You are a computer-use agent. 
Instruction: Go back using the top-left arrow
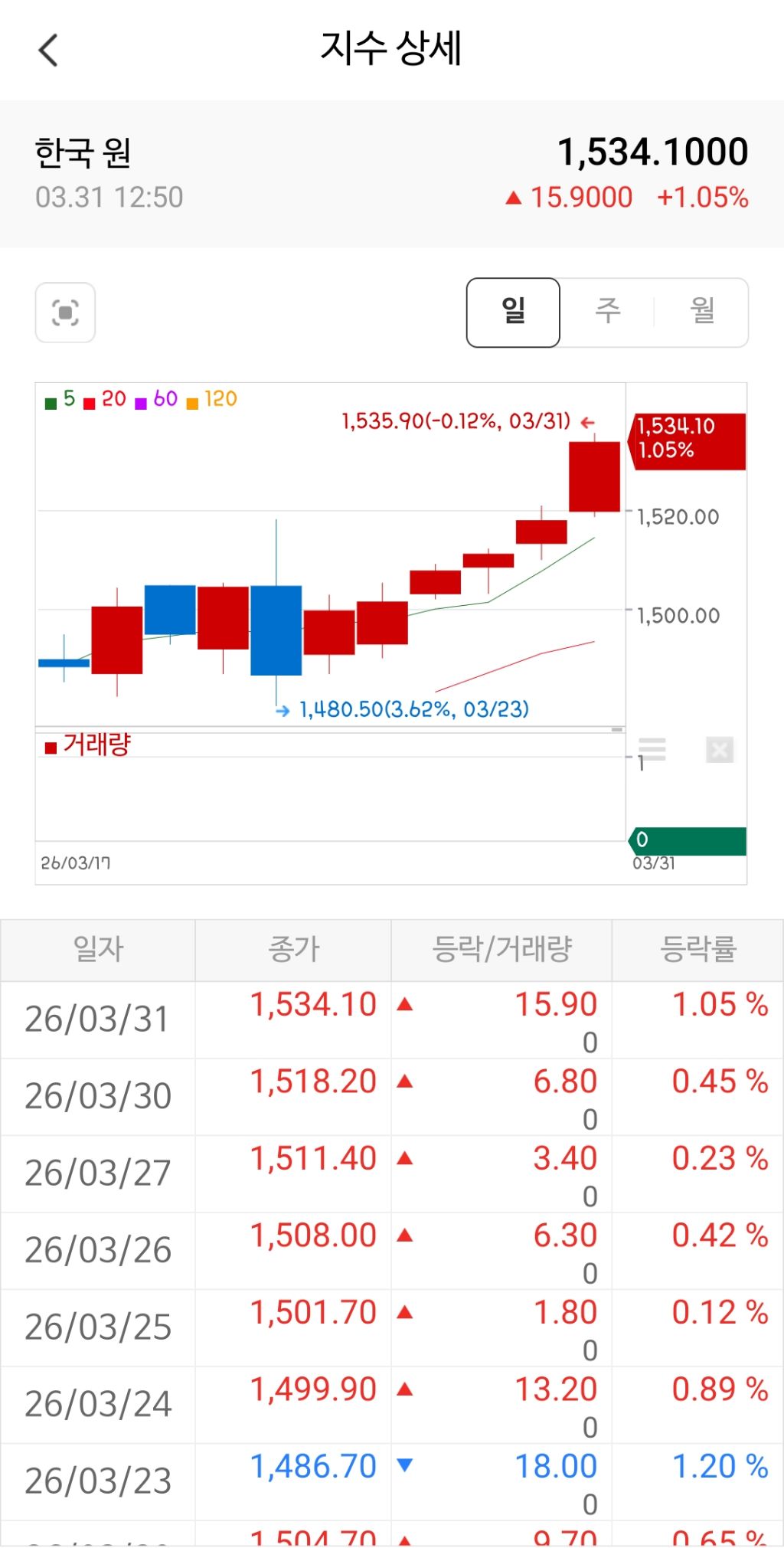tap(48, 51)
